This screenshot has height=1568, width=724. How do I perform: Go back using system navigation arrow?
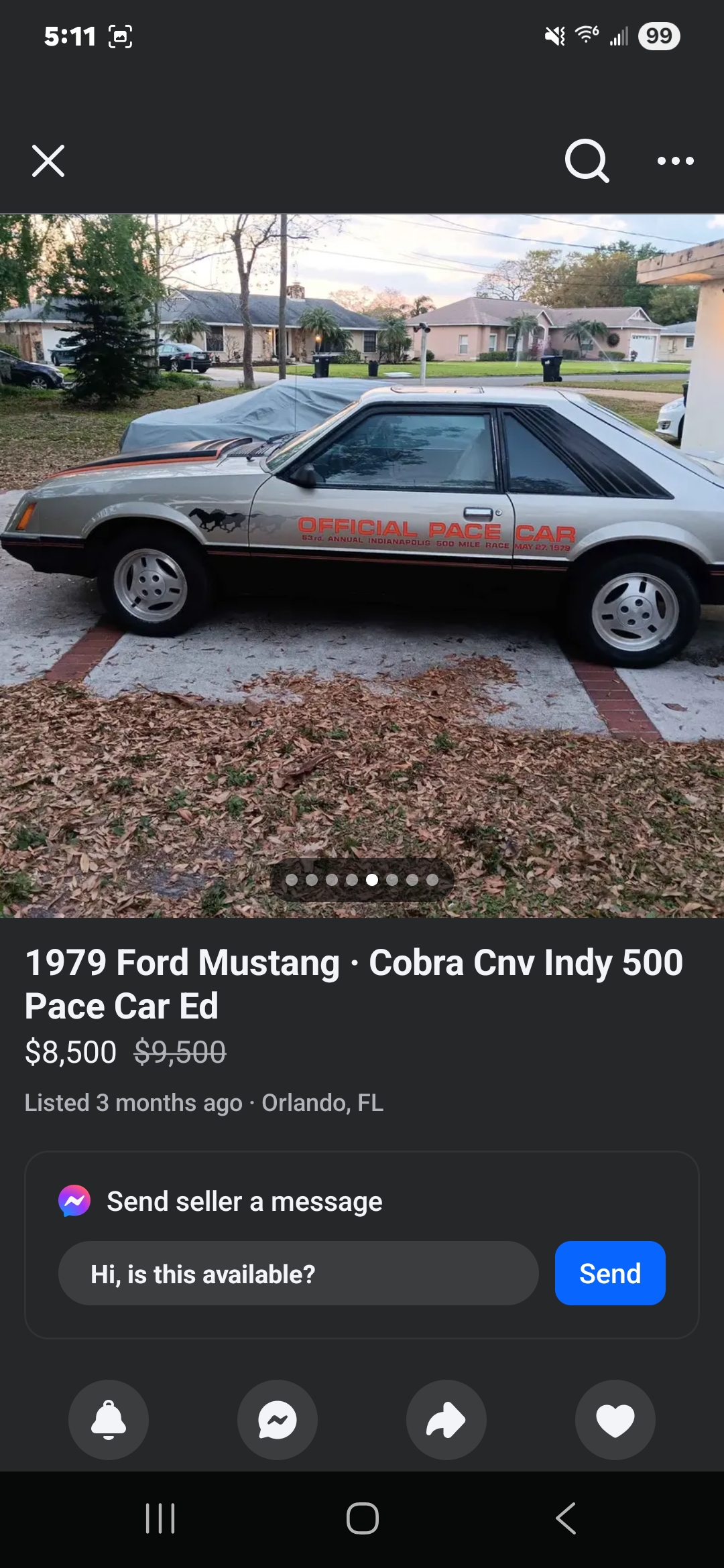pyautogui.click(x=566, y=1518)
